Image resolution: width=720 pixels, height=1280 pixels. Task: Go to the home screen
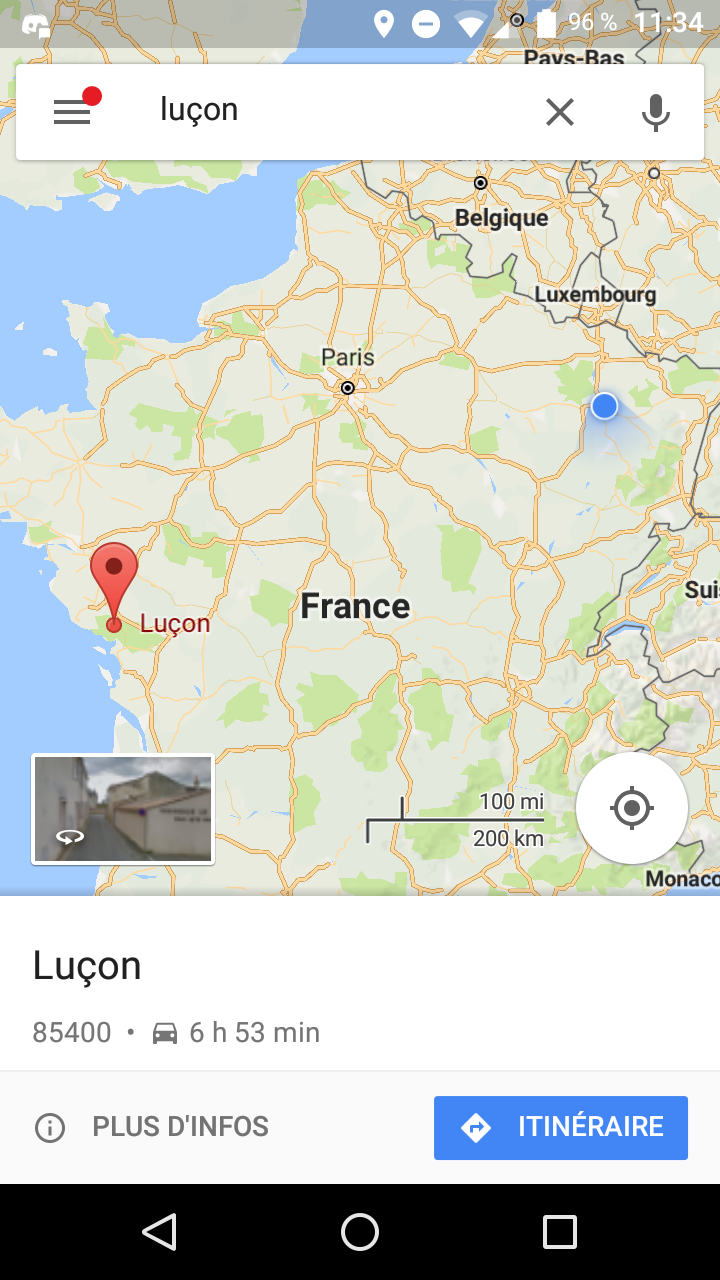(360, 1232)
